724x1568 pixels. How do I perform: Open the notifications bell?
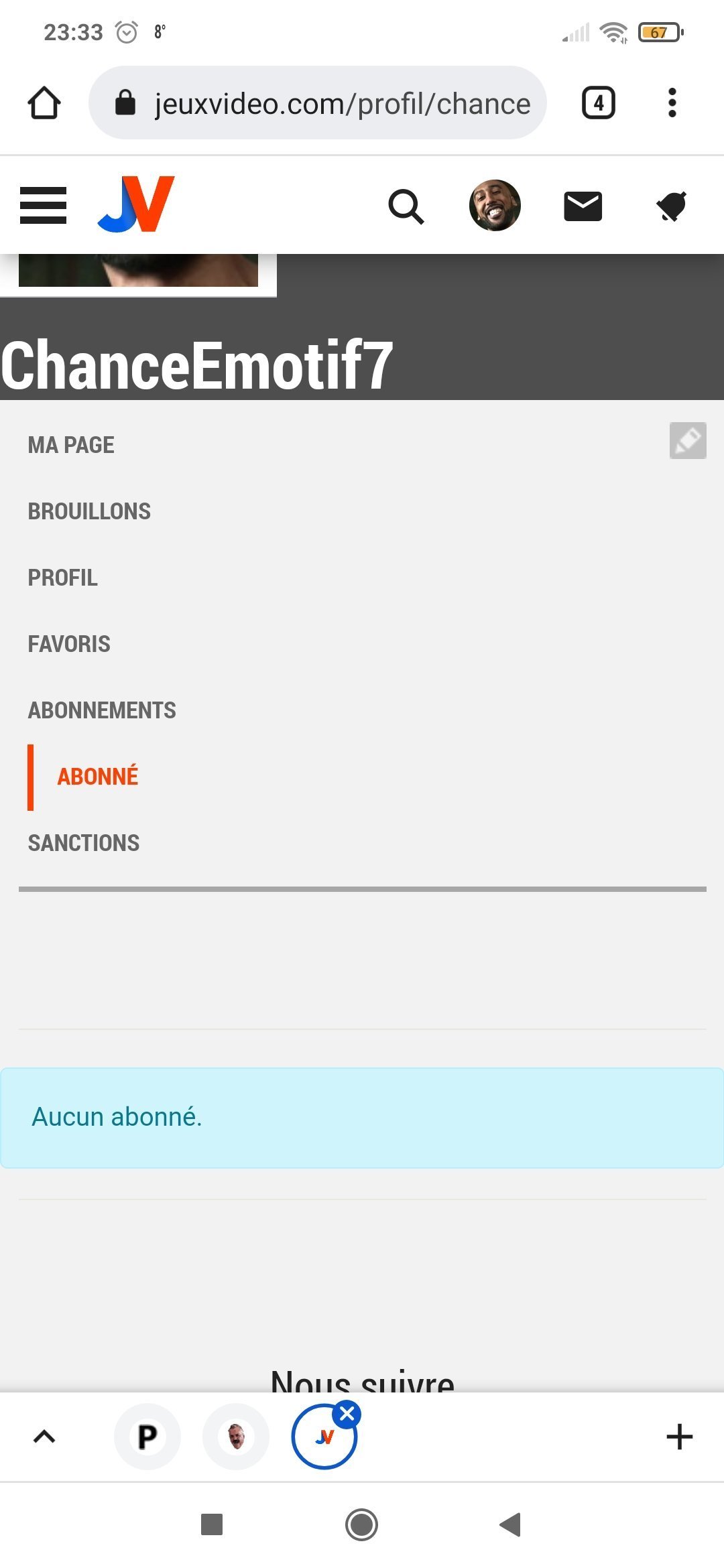point(672,206)
